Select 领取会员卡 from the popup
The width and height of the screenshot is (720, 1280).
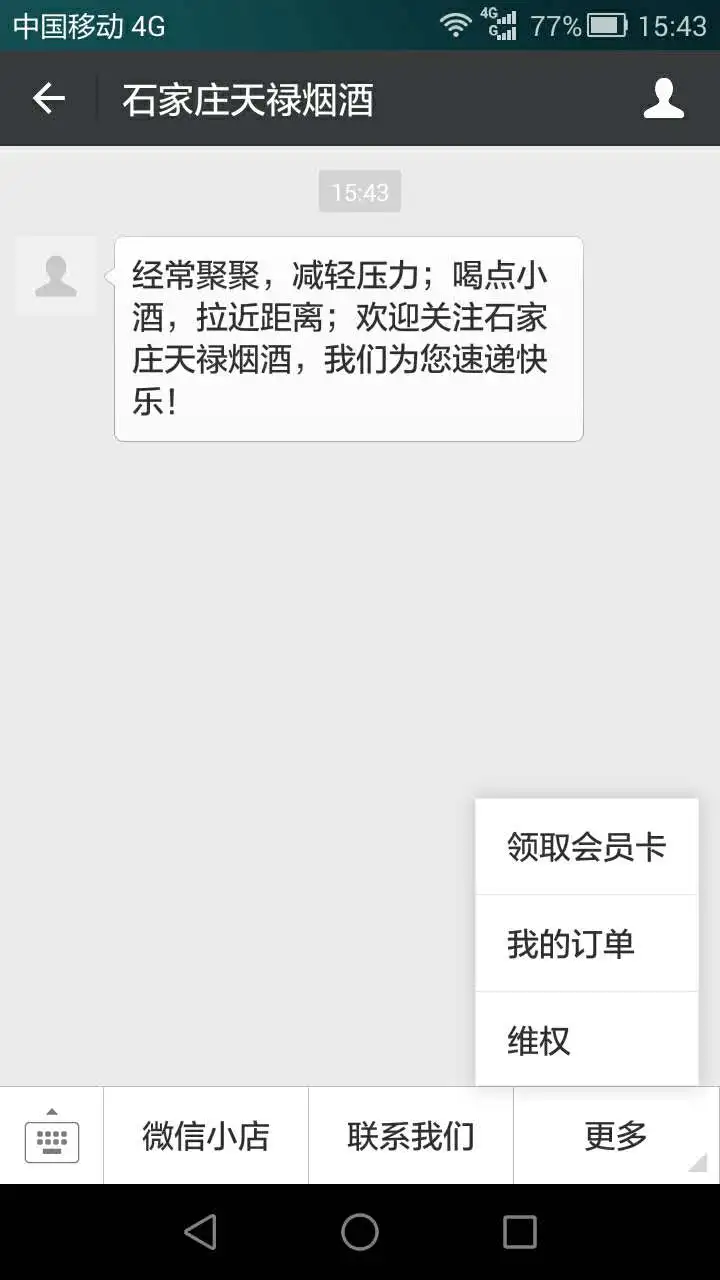tap(586, 847)
